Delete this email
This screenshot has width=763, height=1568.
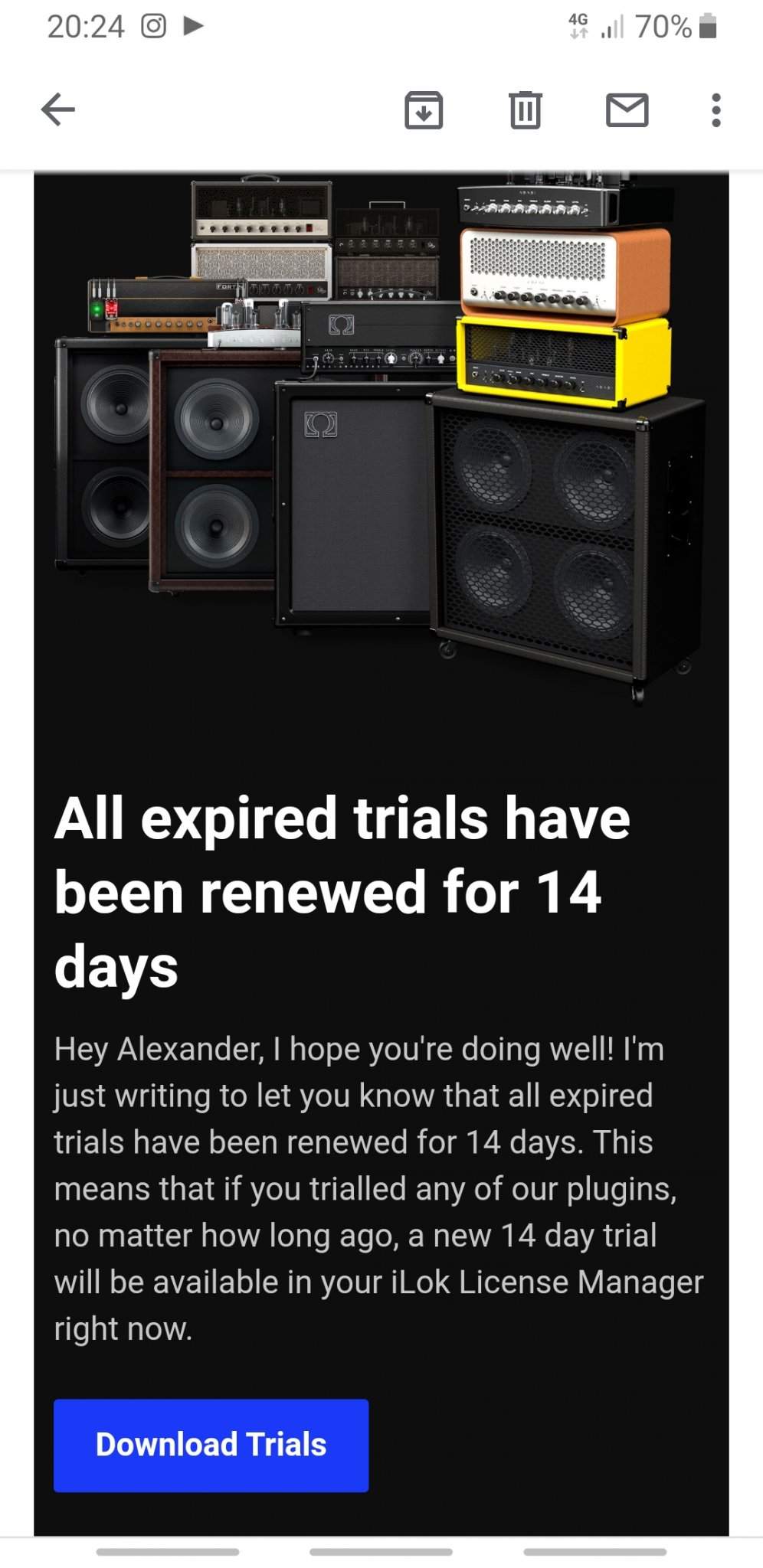tap(526, 109)
